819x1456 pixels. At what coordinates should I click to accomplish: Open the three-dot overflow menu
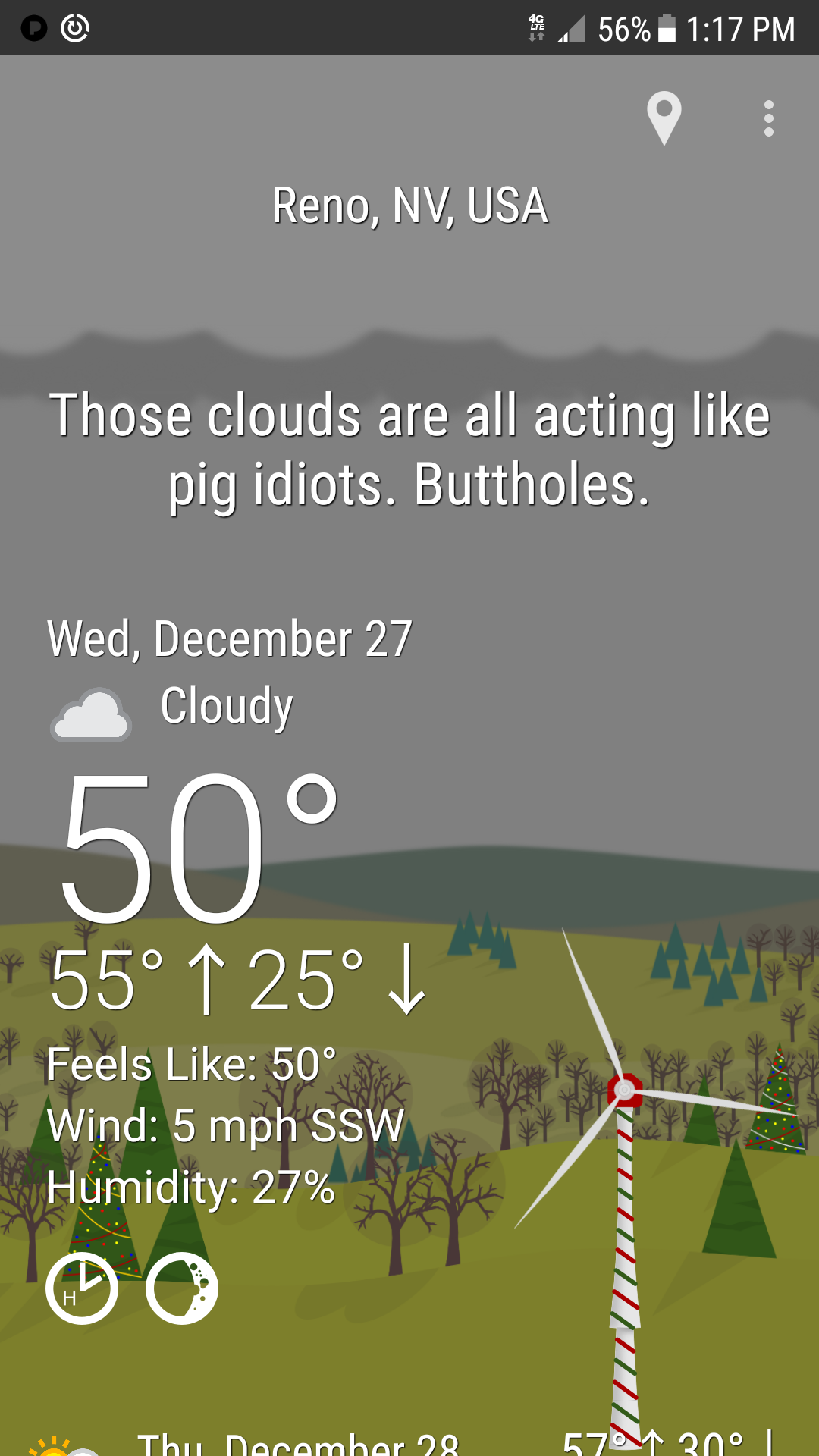[768, 118]
